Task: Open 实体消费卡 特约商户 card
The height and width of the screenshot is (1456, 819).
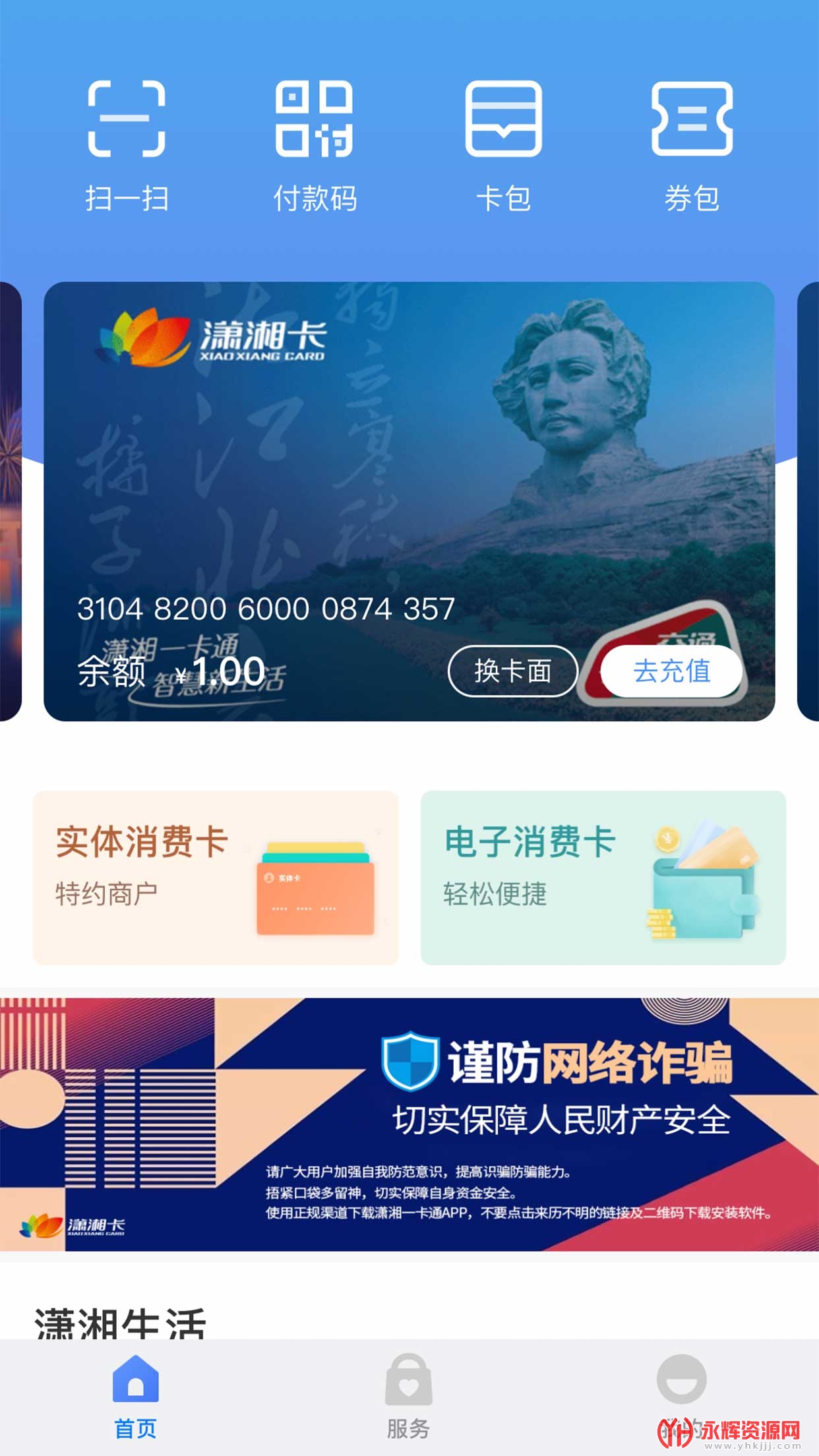Action: tap(216, 878)
